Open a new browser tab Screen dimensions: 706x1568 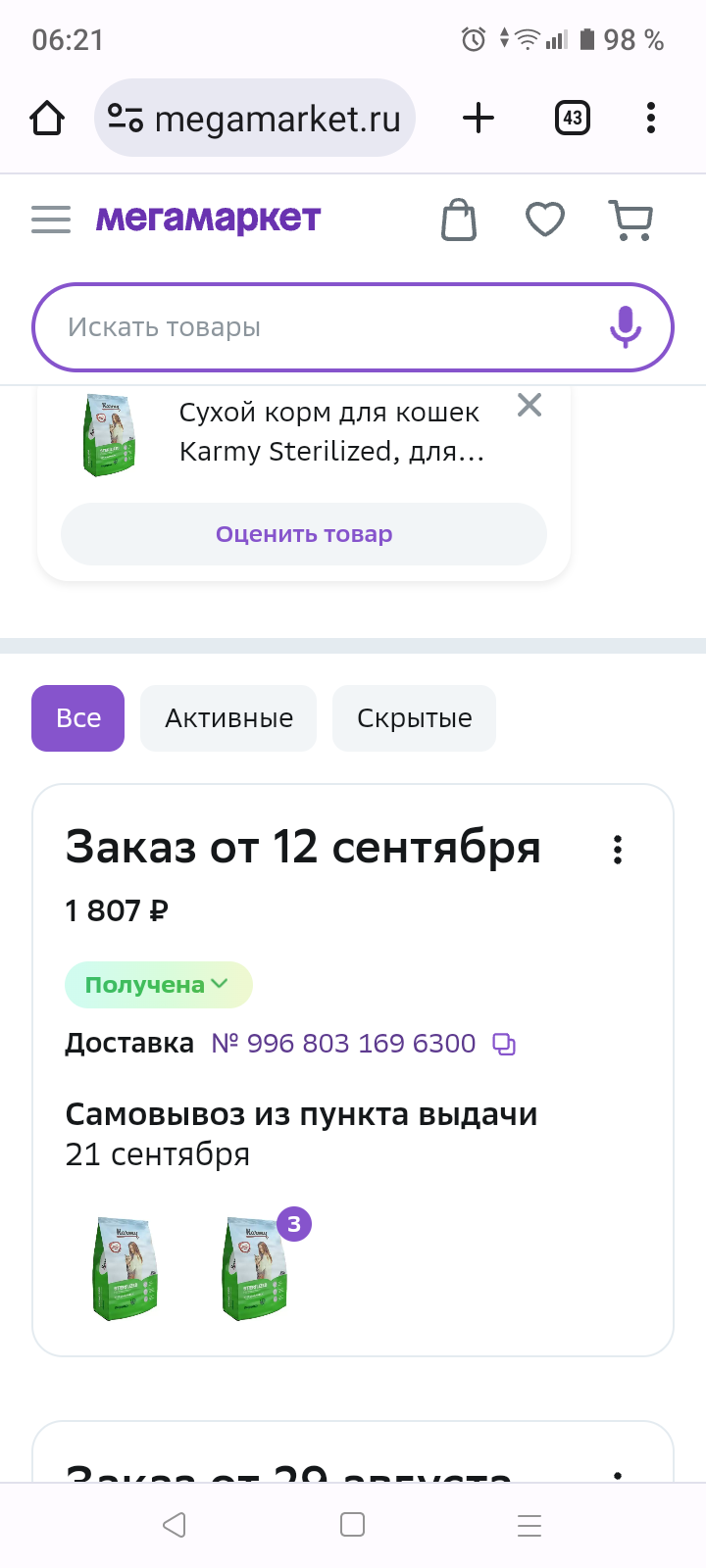[479, 119]
